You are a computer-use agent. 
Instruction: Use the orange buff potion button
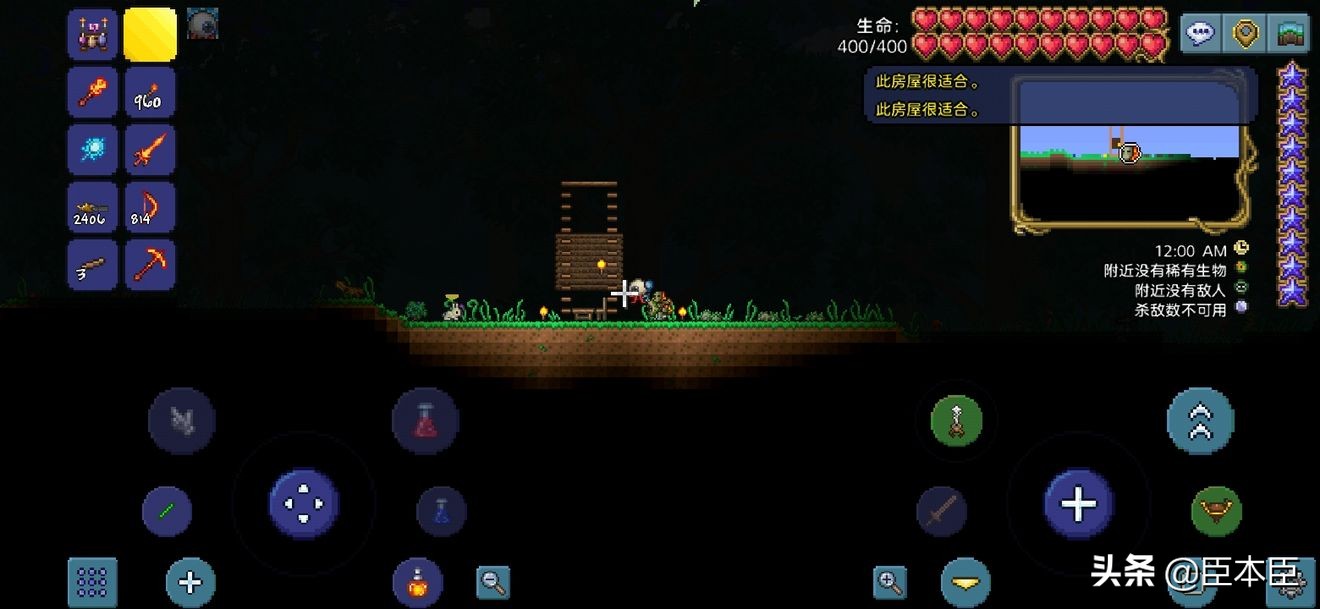click(x=417, y=582)
